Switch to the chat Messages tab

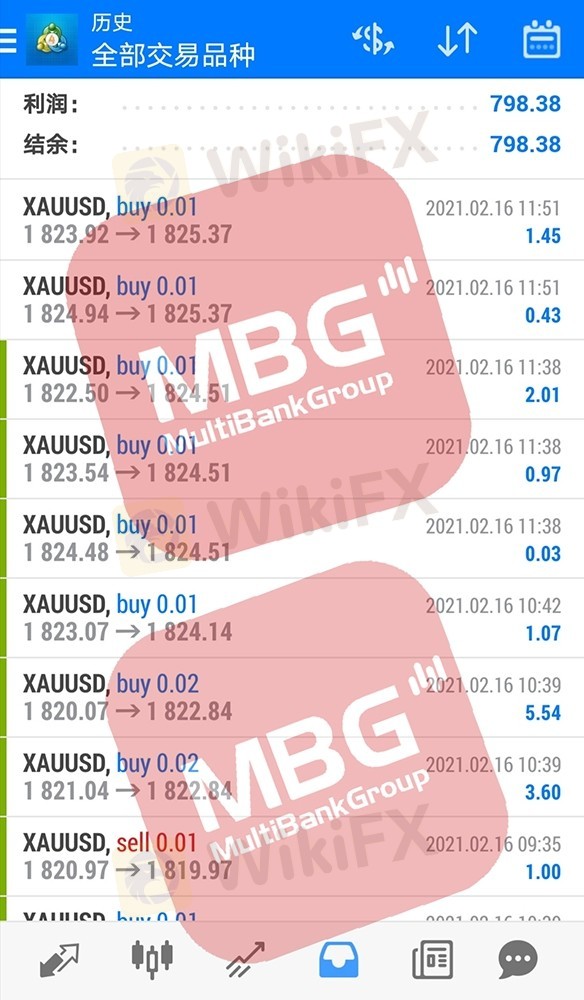point(518,960)
